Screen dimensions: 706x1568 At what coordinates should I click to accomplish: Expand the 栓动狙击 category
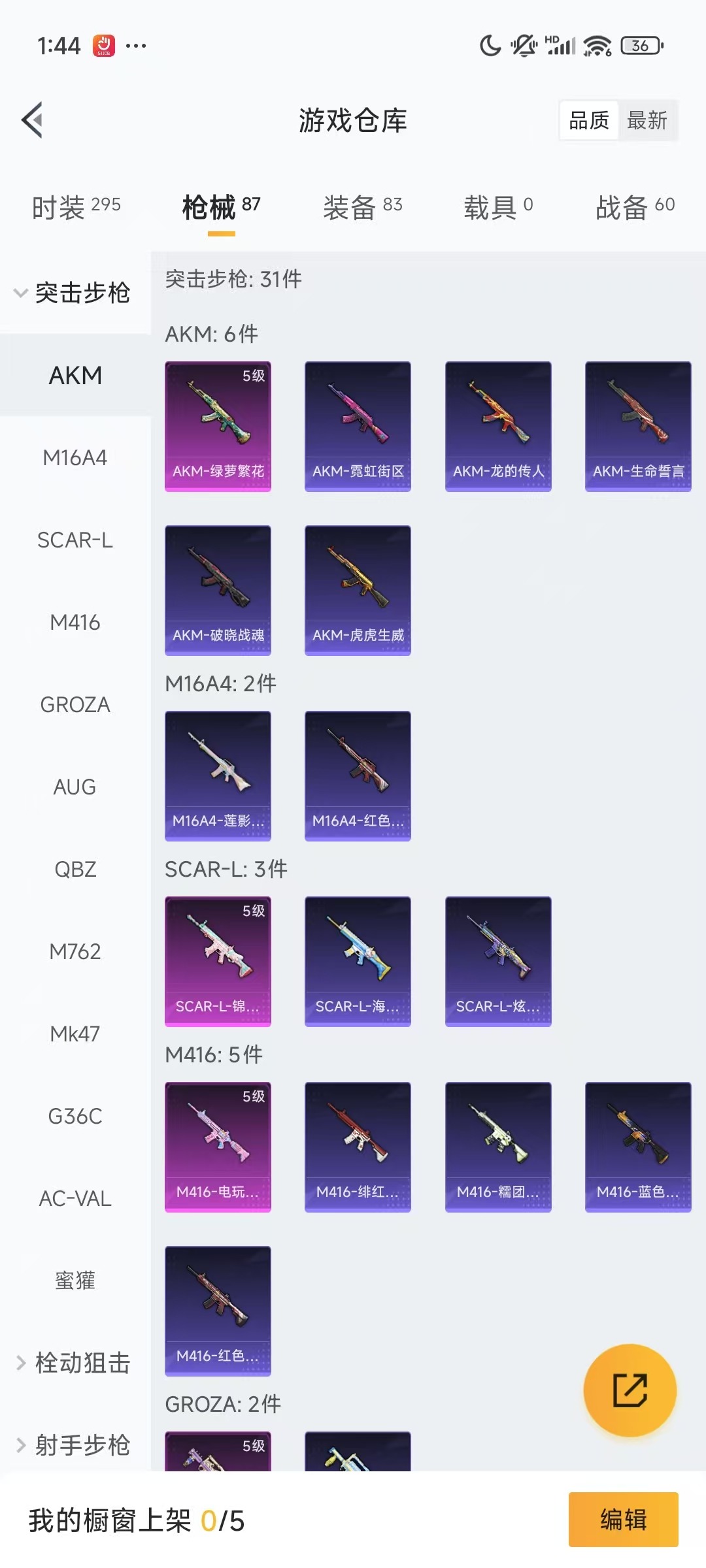[72, 1363]
